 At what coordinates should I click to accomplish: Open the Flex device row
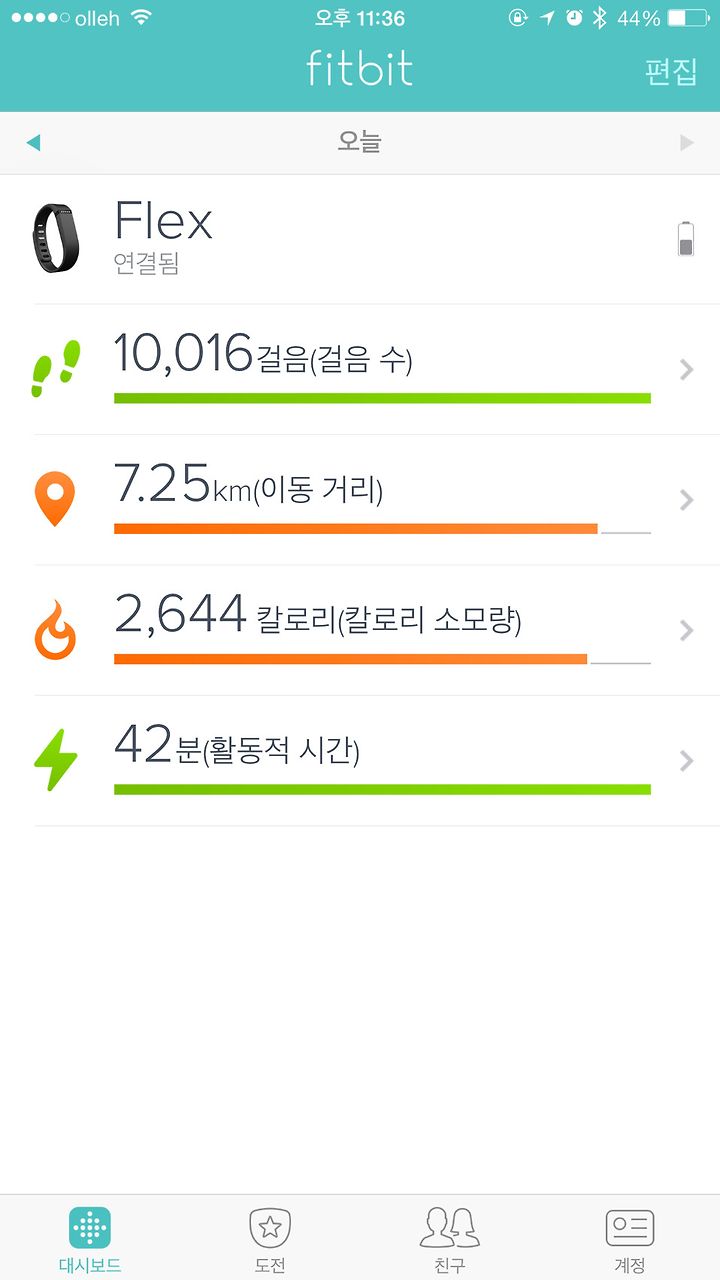click(360, 239)
